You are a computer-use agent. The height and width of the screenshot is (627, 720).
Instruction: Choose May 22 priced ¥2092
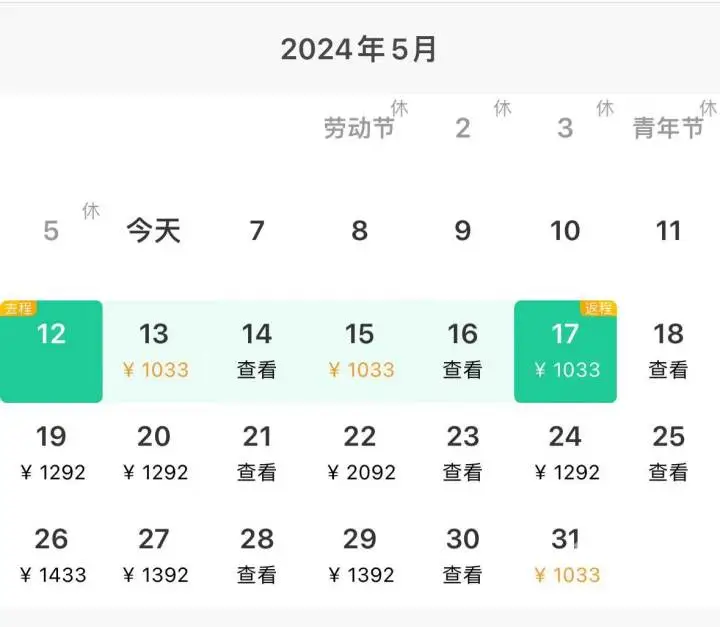coord(360,454)
